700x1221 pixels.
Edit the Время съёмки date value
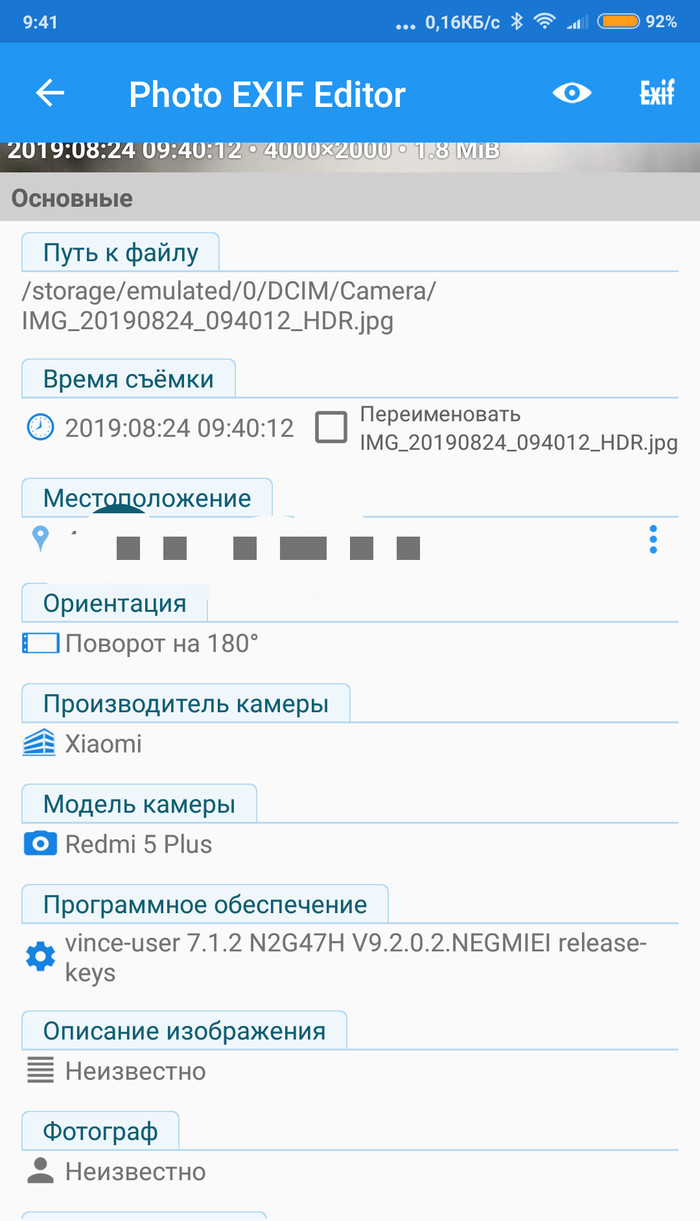tap(179, 428)
